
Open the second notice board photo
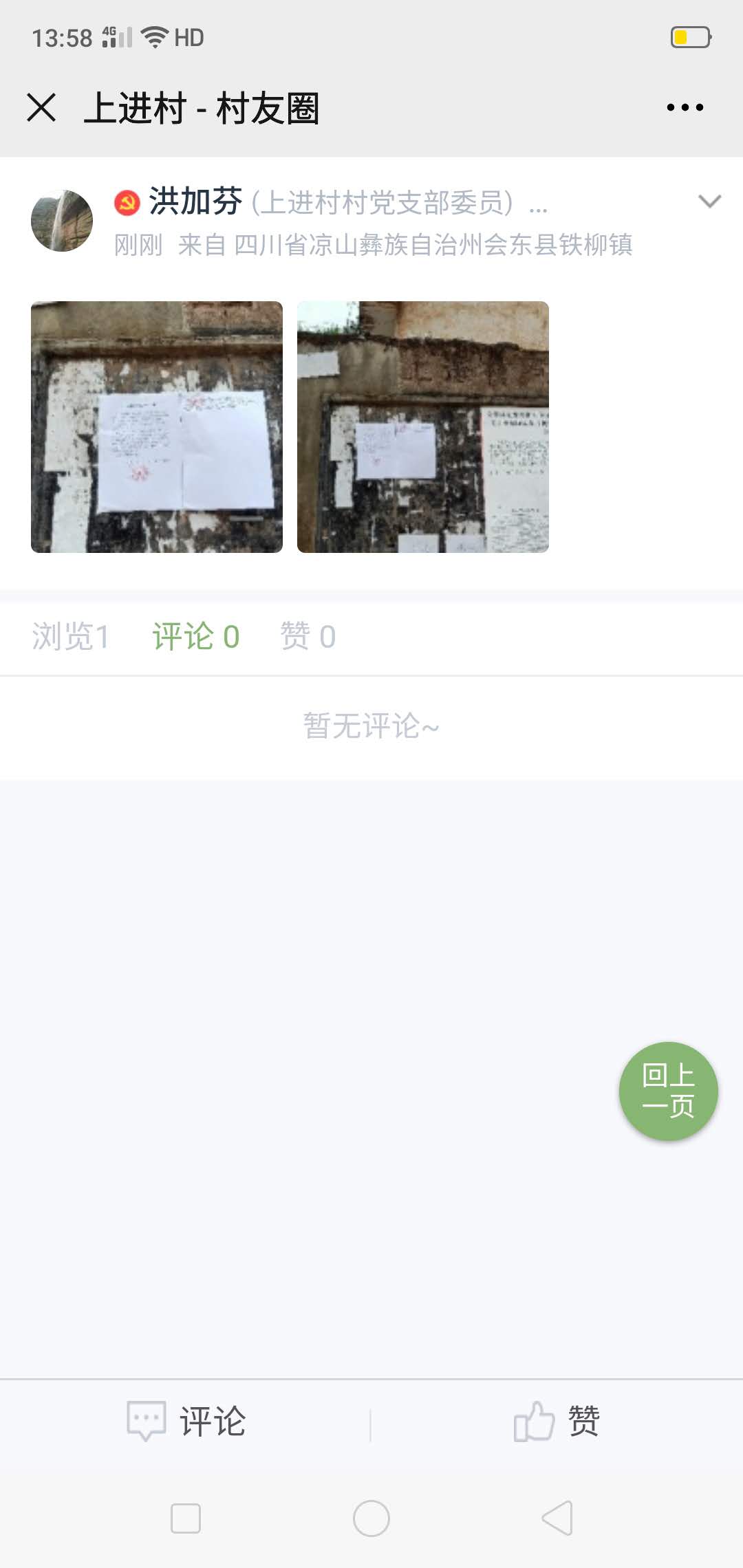pos(422,426)
